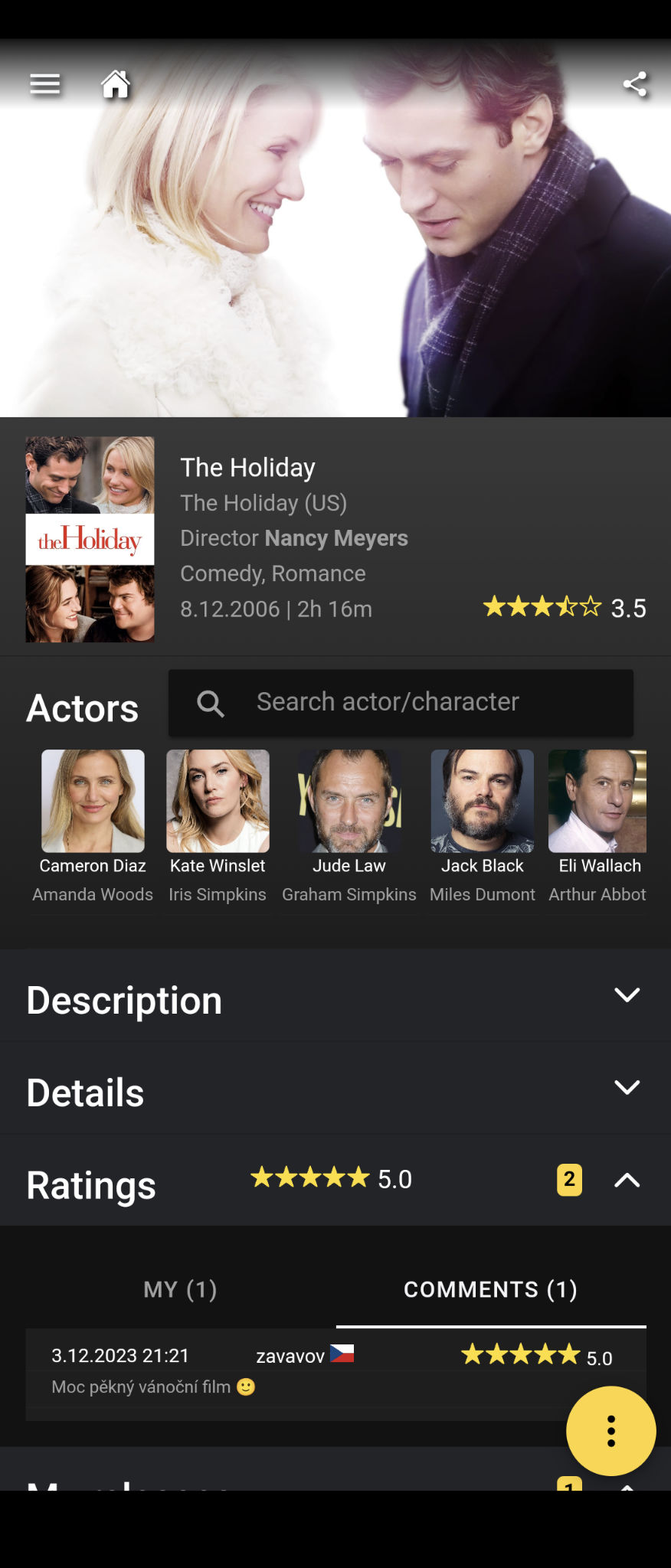Expand the Details section
The width and height of the screenshot is (671, 1568).
point(627,1088)
